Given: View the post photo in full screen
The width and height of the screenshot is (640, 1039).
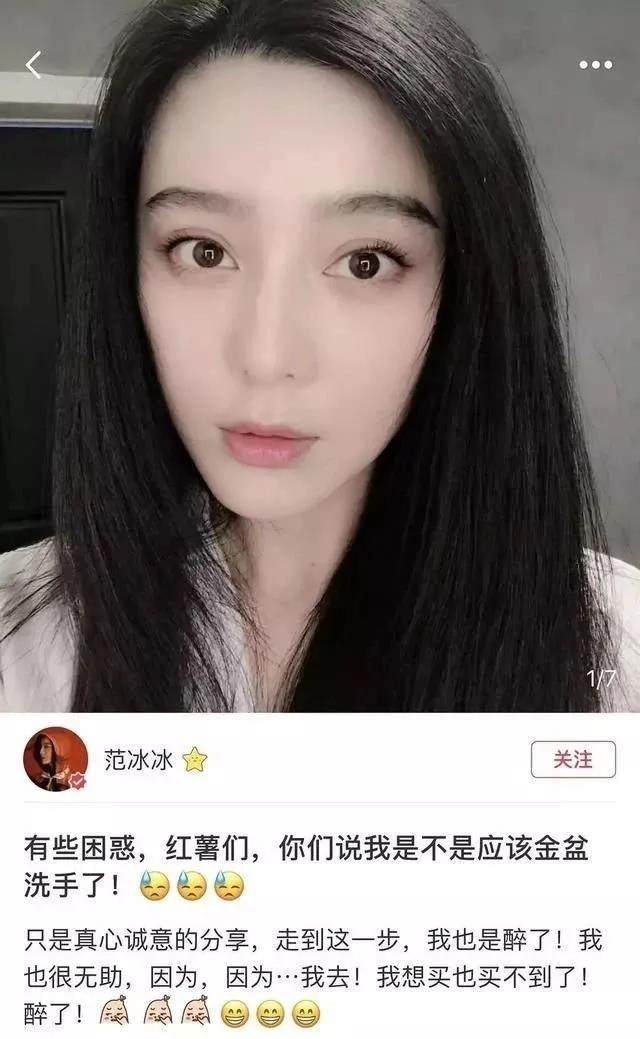Looking at the screenshot, I should click(x=320, y=380).
